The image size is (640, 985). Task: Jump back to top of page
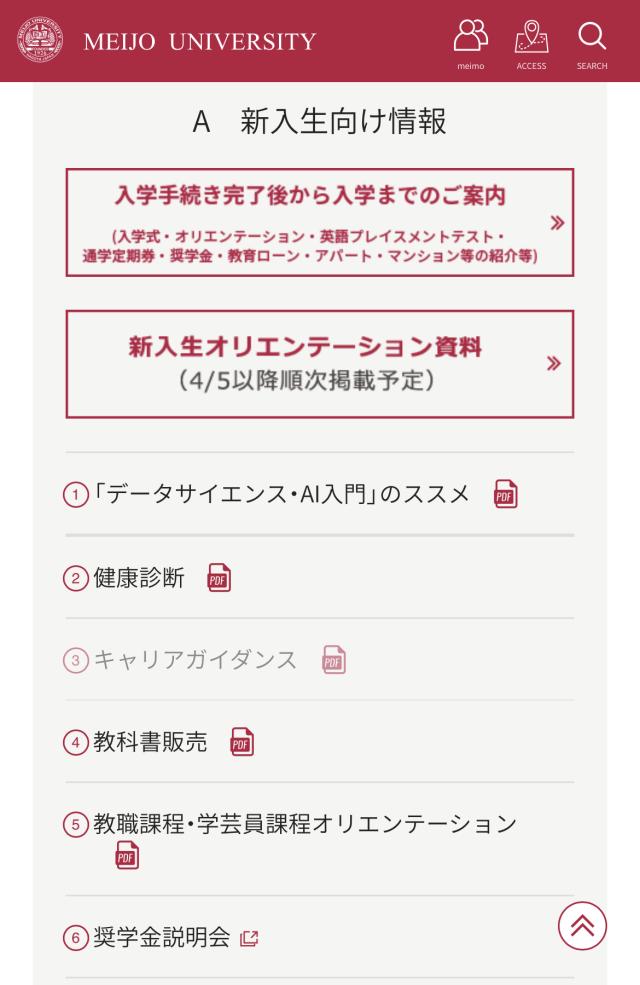pyautogui.click(x=582, y=926)
